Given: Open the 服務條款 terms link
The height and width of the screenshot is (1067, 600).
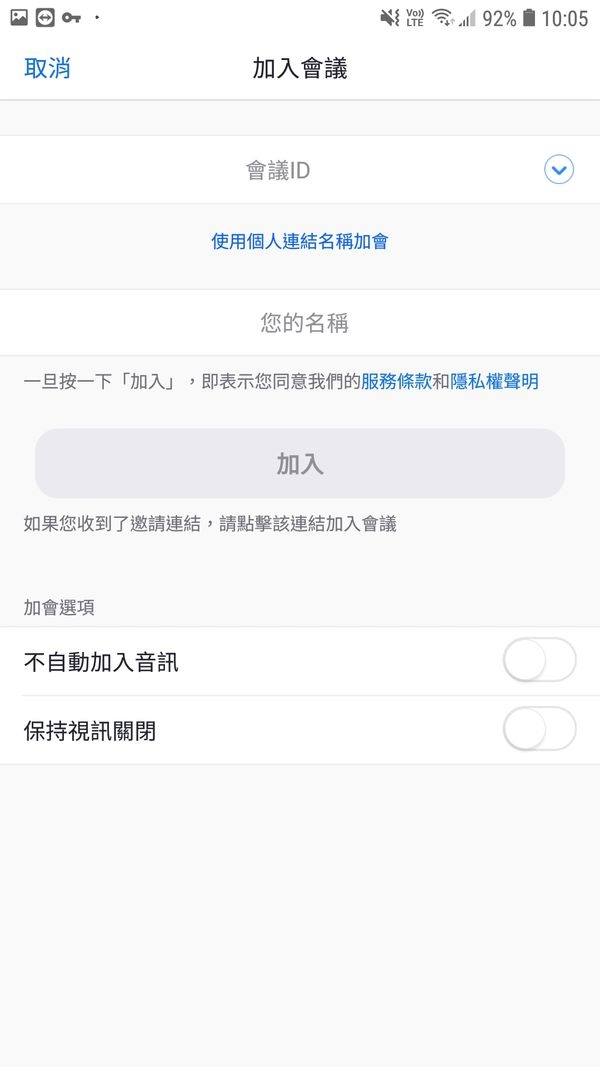Looking at the screenshot, I should pyautogui.click(x=396, y=382).
